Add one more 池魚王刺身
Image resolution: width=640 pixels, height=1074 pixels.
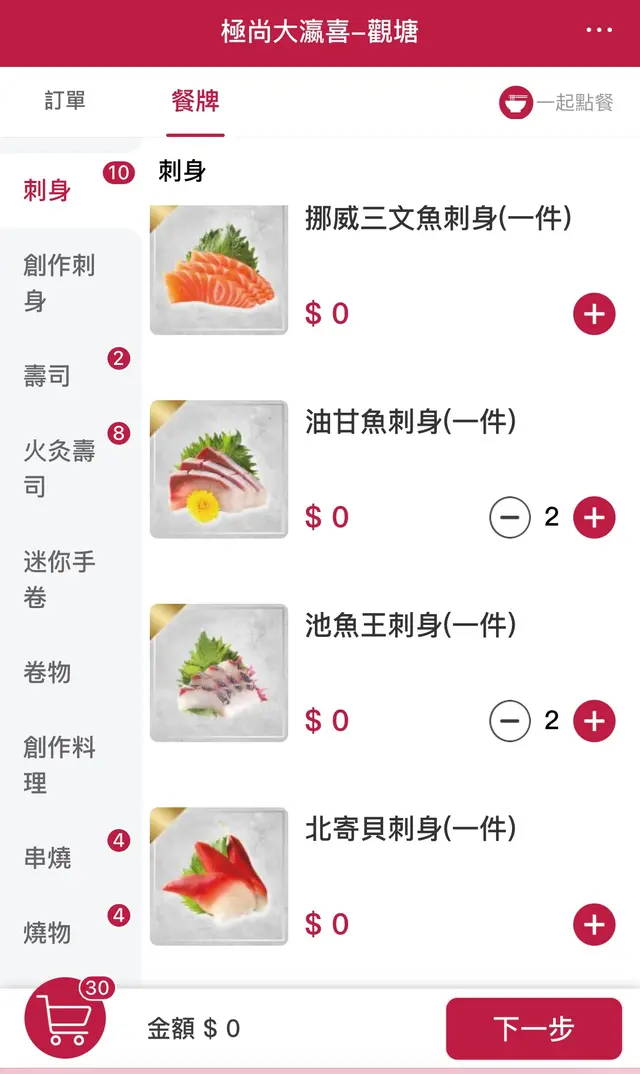tap(594, 721)
